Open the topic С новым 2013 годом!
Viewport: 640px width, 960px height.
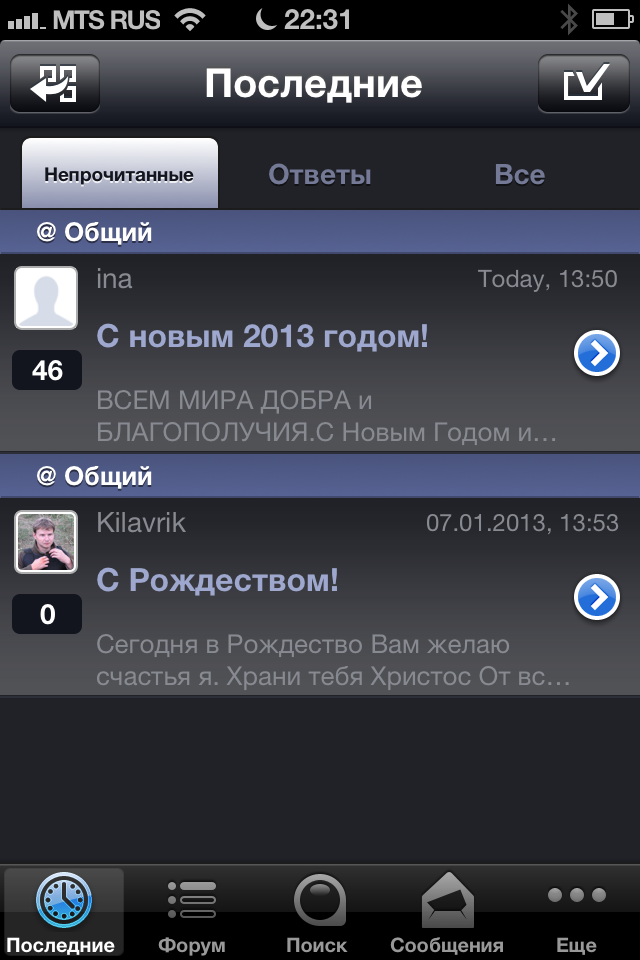pyautogui.click(x=262, y=337)
